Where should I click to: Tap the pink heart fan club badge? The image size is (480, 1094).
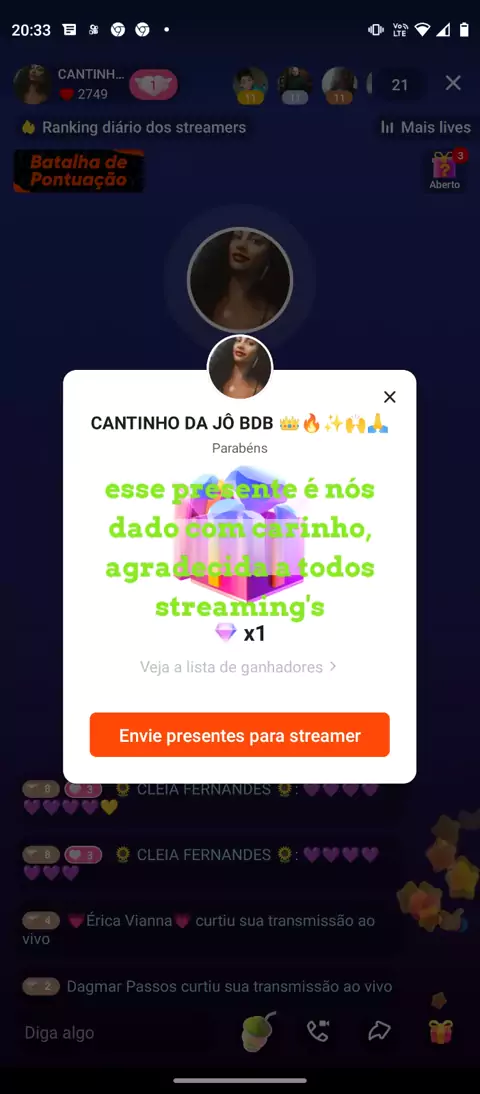[153, 84]
